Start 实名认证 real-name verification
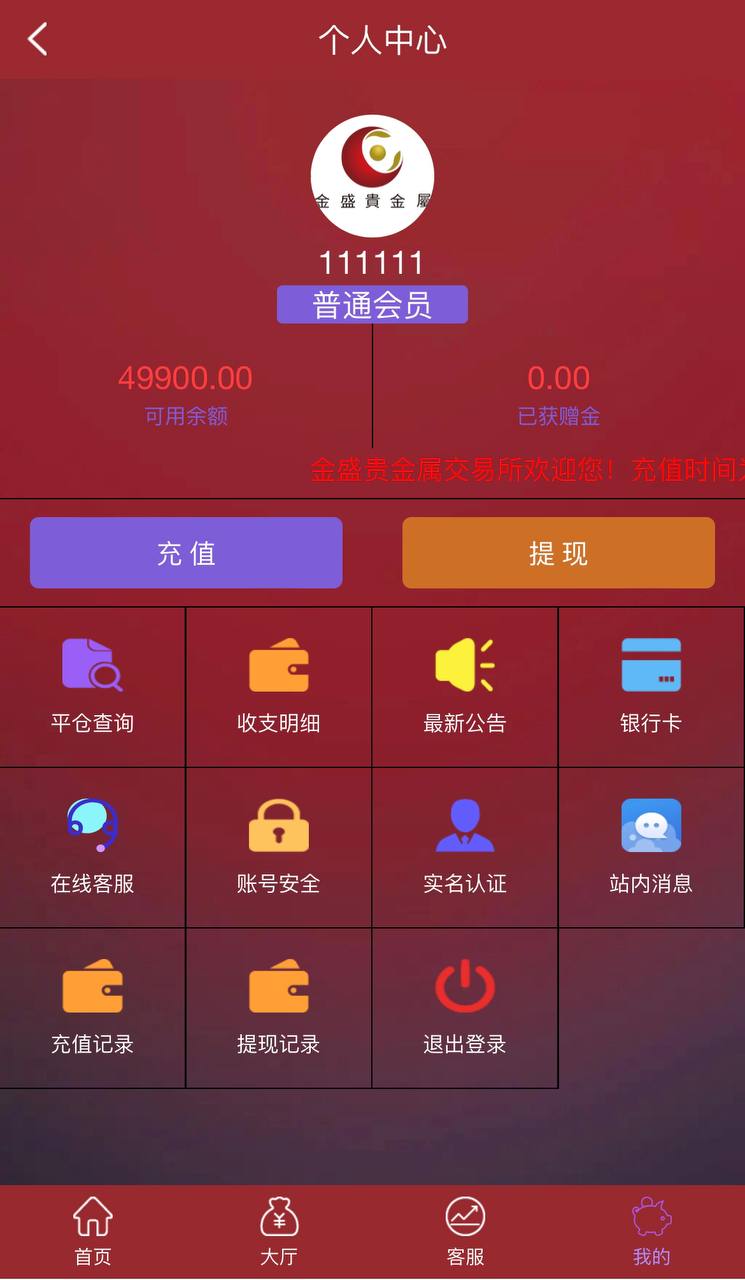Viewport: 745px width, 1280px height. [x=464, y=847]
